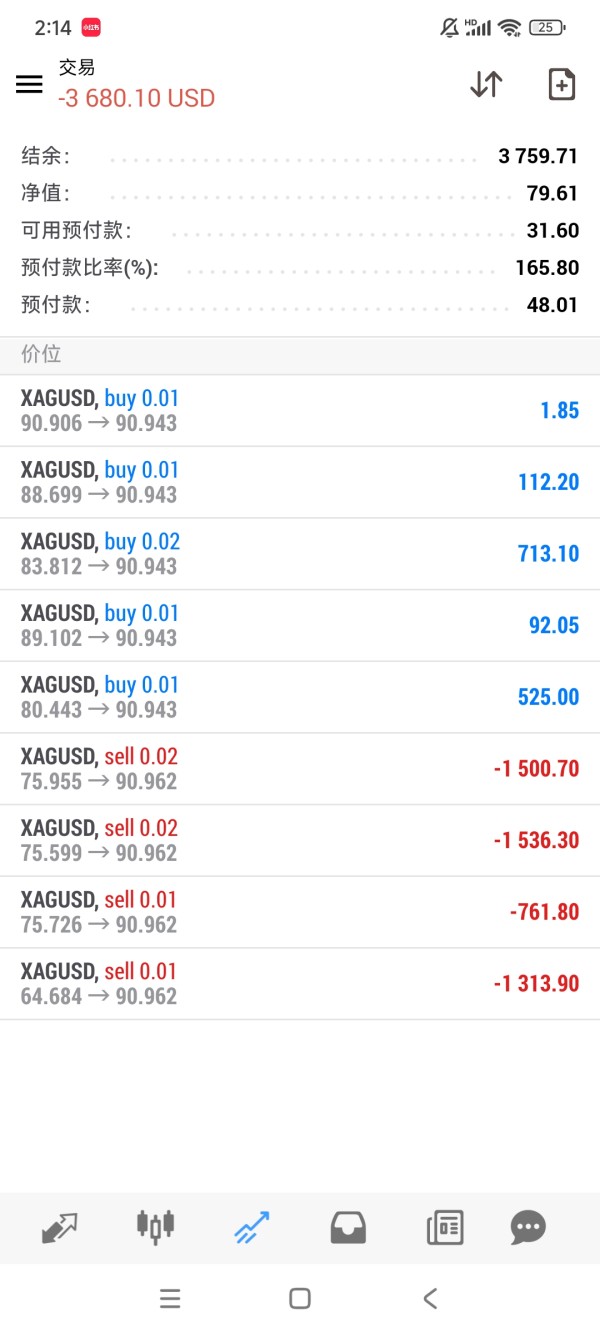
Task: Switch to the Chart candlestick tab
Action: [x=155, y=1225]
